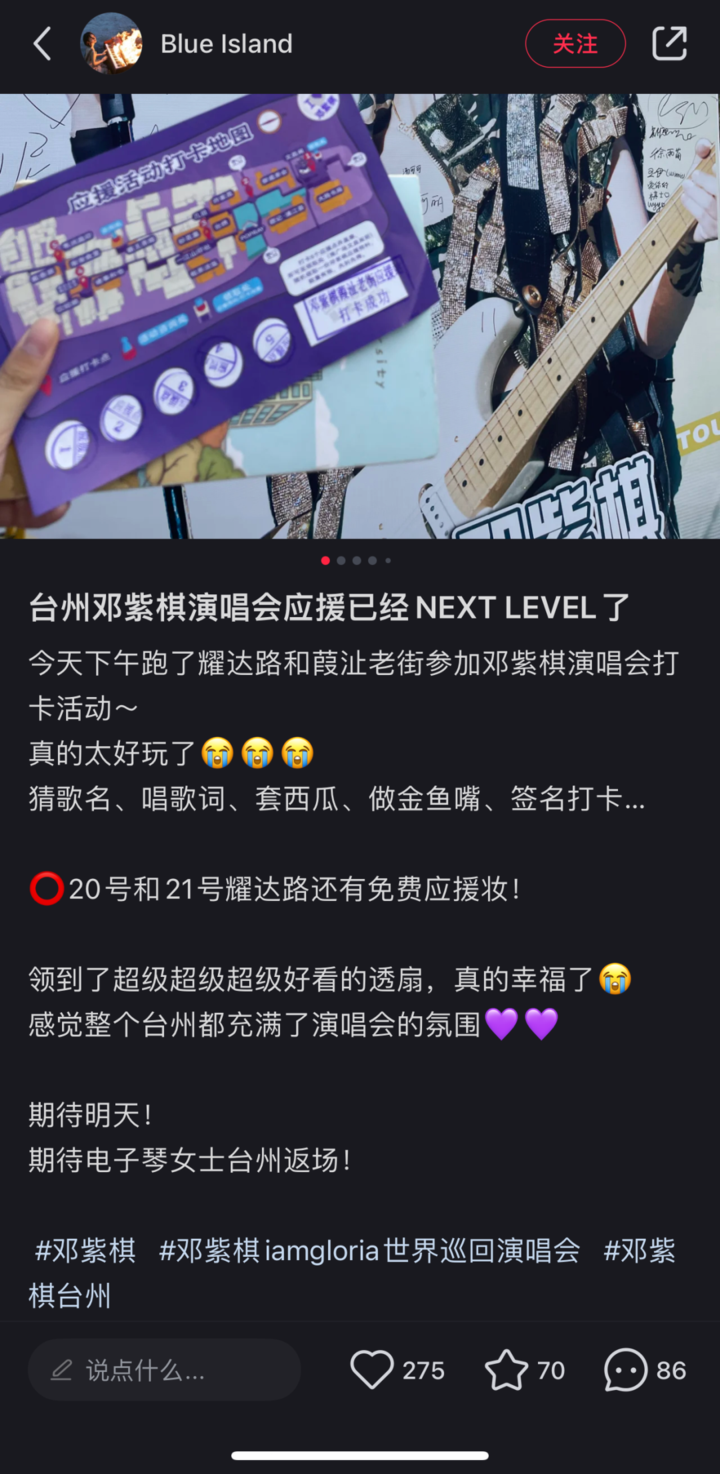Open Blue Island's profile via the avatar

(110, 44)
